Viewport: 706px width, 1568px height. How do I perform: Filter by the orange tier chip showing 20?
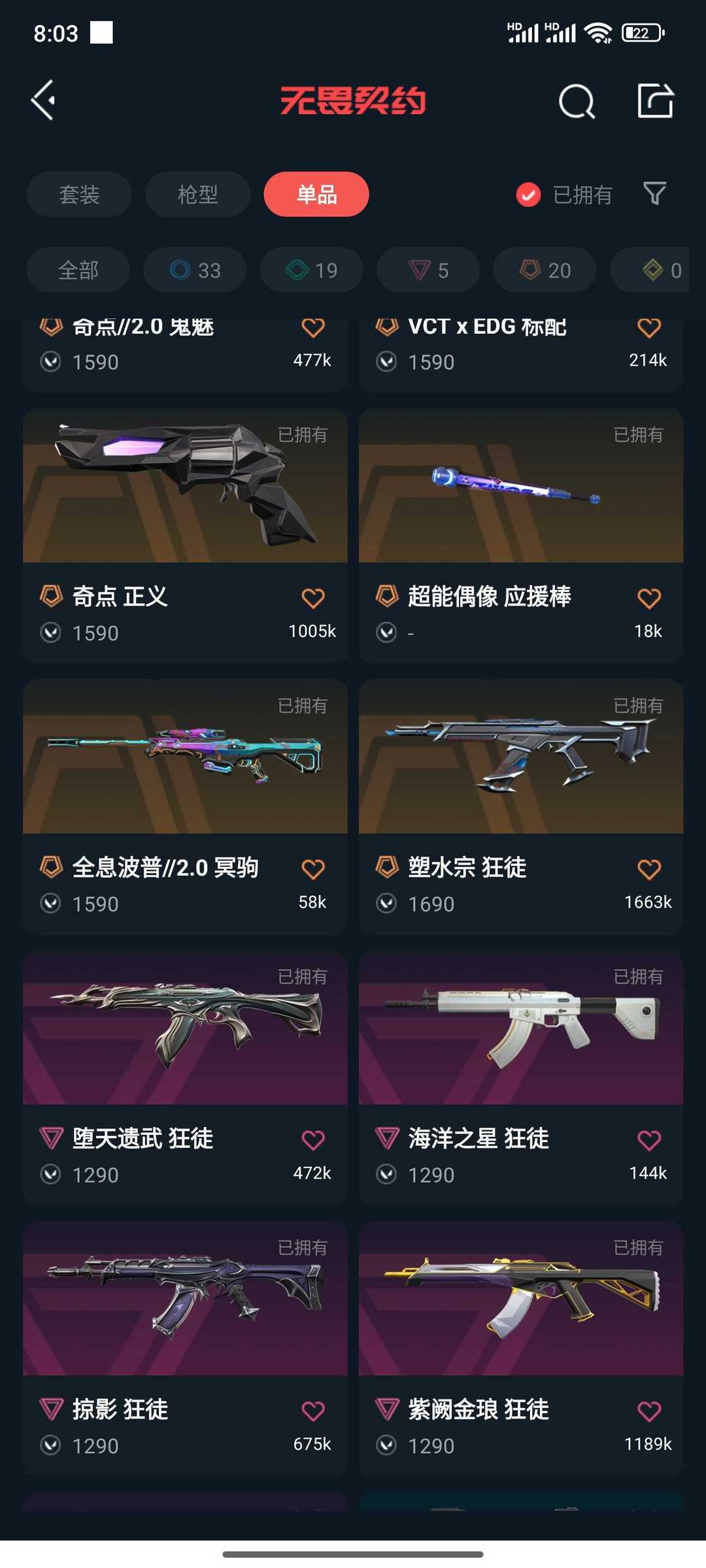545,270
